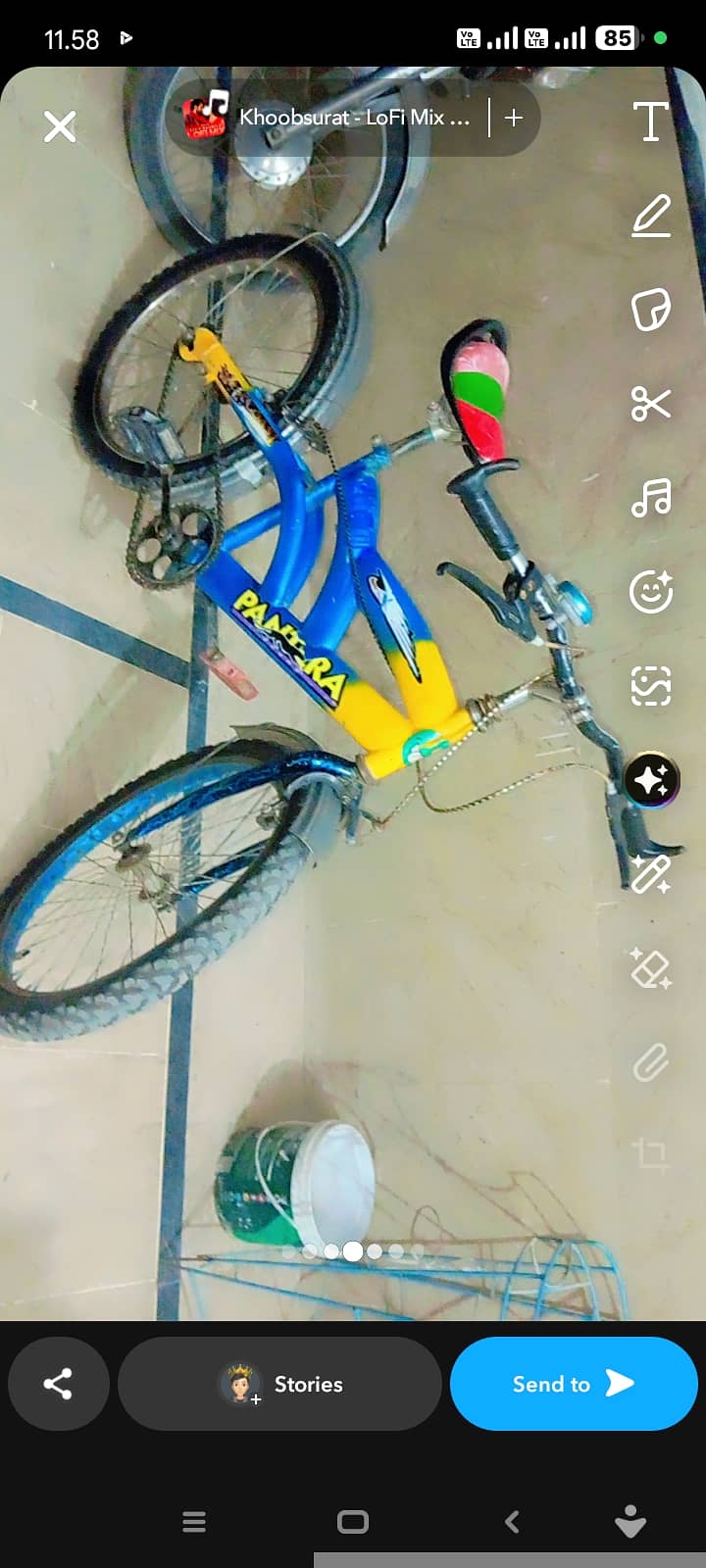Tap the plus icon beside the song
The width and height of the screenshot is (706, 1568).
coord(514,118)
